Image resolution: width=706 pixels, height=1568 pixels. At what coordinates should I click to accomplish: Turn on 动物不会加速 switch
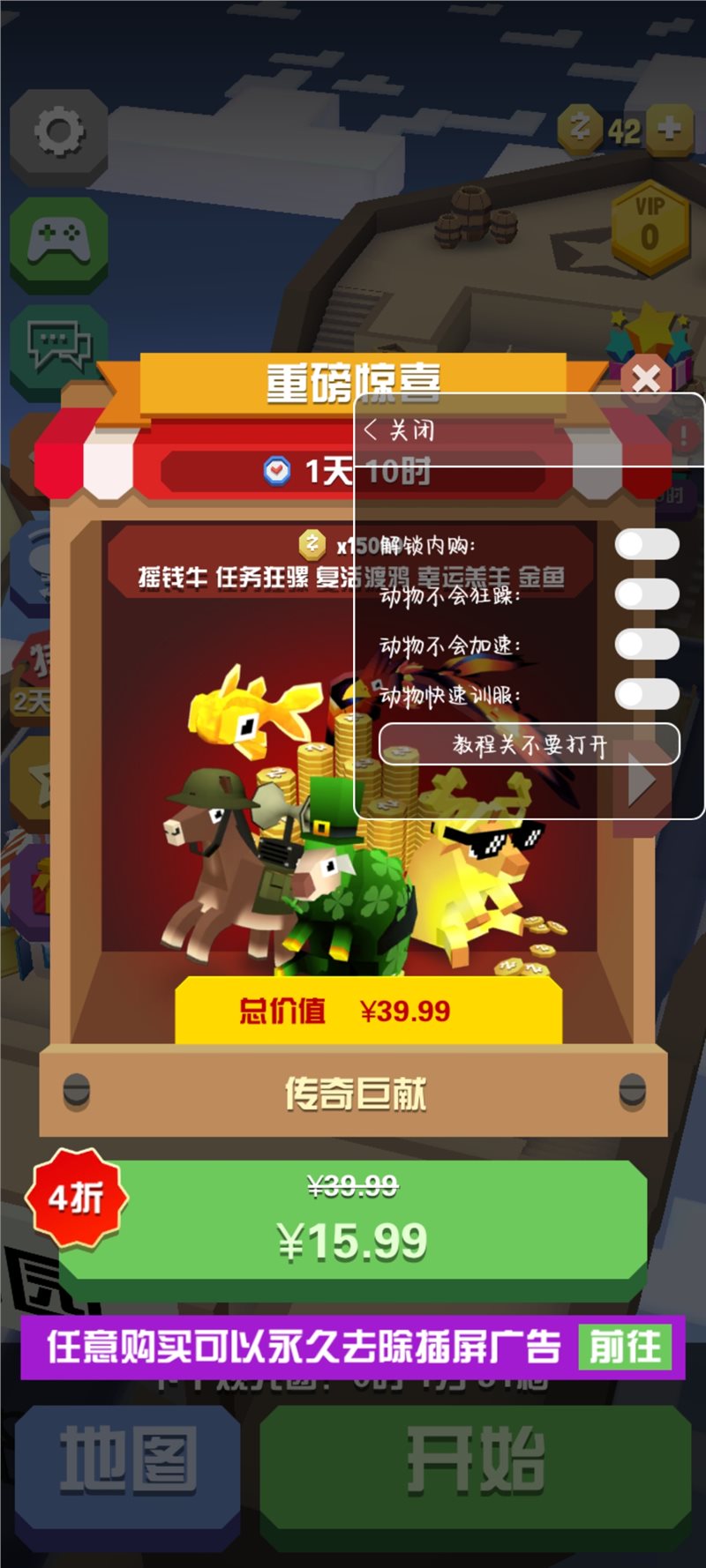click(647, 644)
